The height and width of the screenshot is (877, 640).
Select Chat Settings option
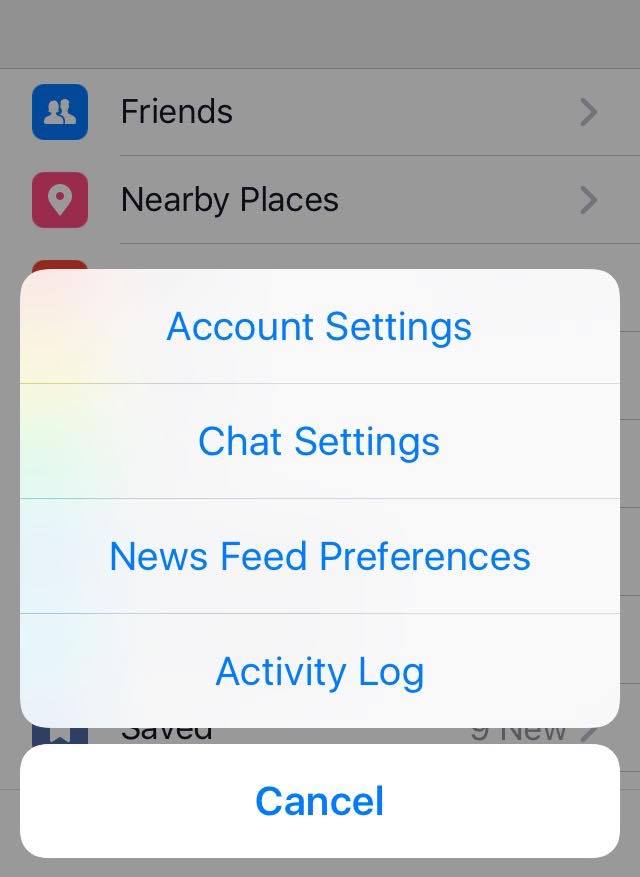click(319, 441)
